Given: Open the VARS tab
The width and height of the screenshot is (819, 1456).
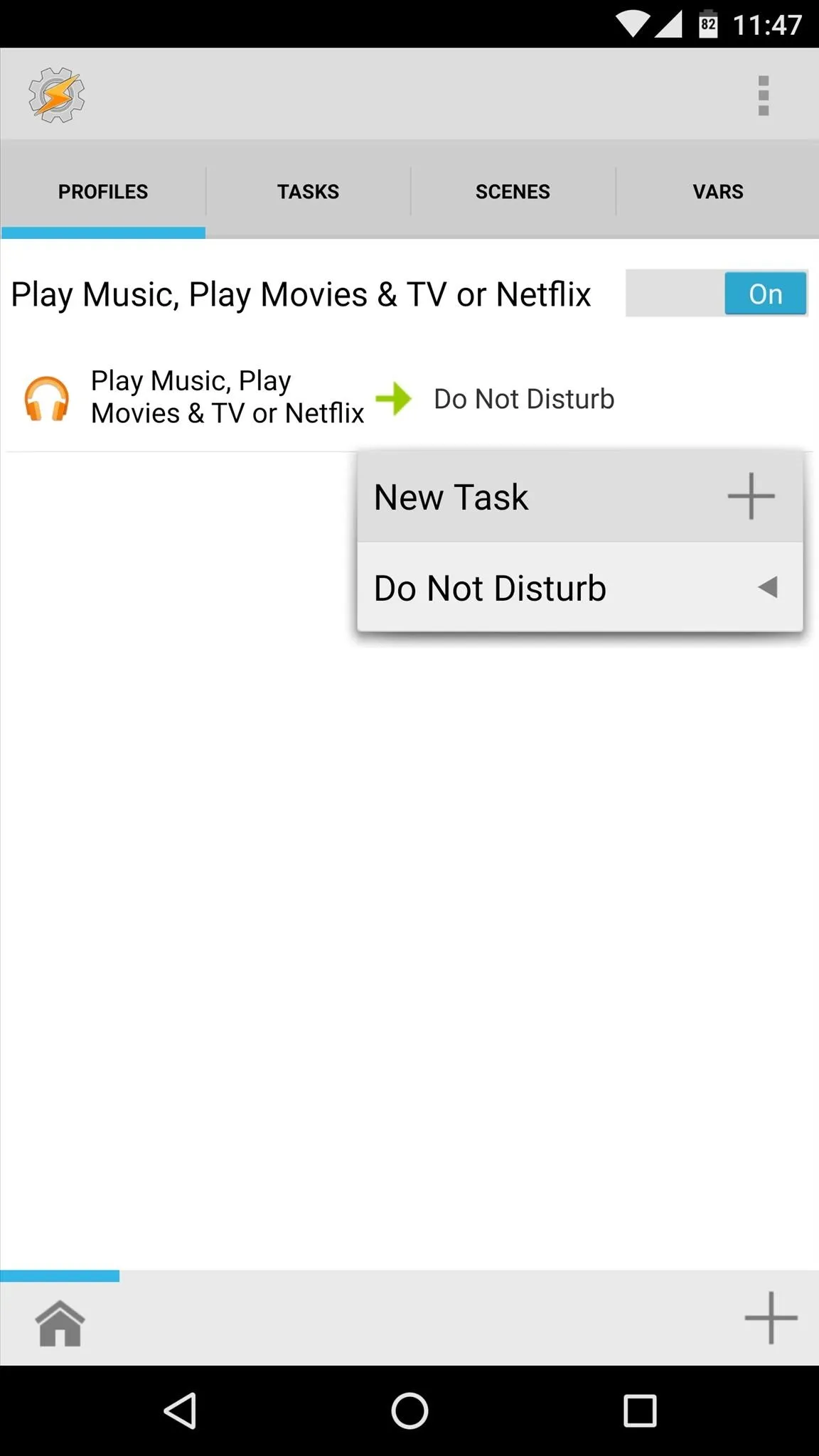Looking at the screenshot, I should pos(717,191).
